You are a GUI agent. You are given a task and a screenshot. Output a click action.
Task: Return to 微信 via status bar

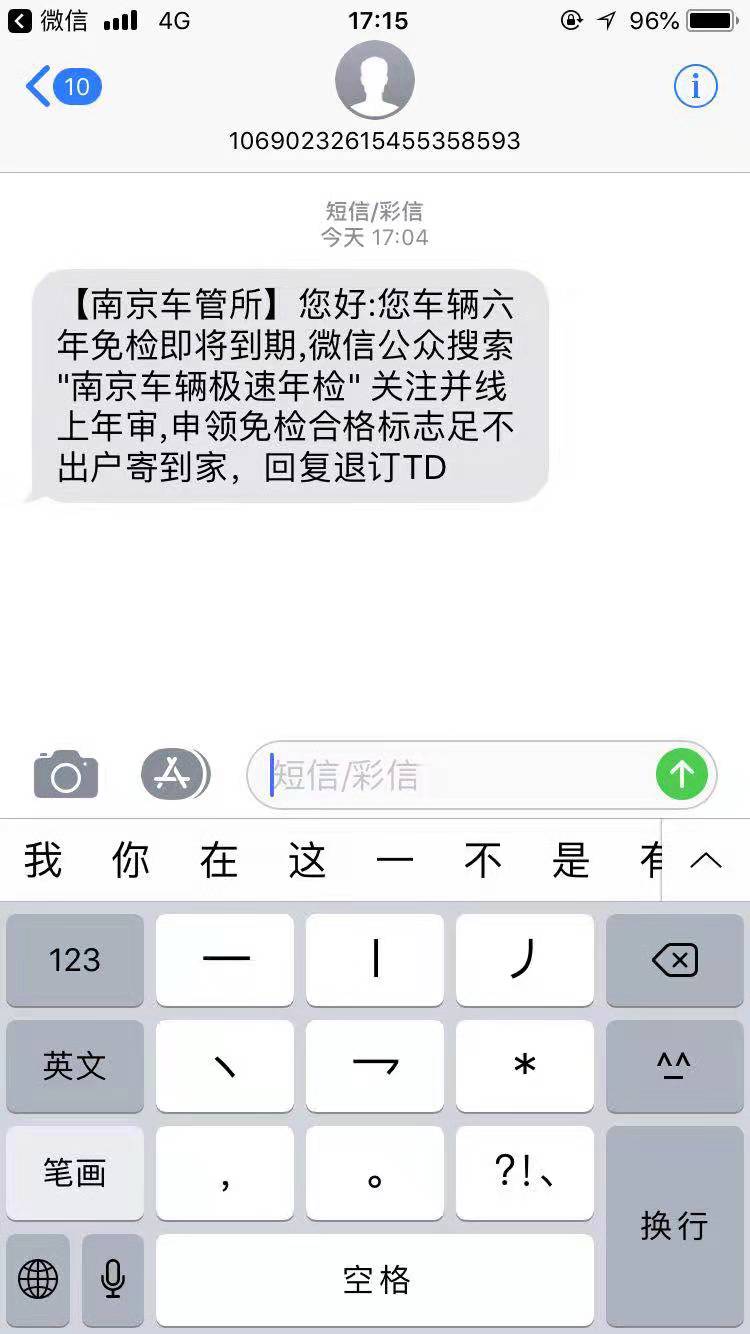click(48, 20)
